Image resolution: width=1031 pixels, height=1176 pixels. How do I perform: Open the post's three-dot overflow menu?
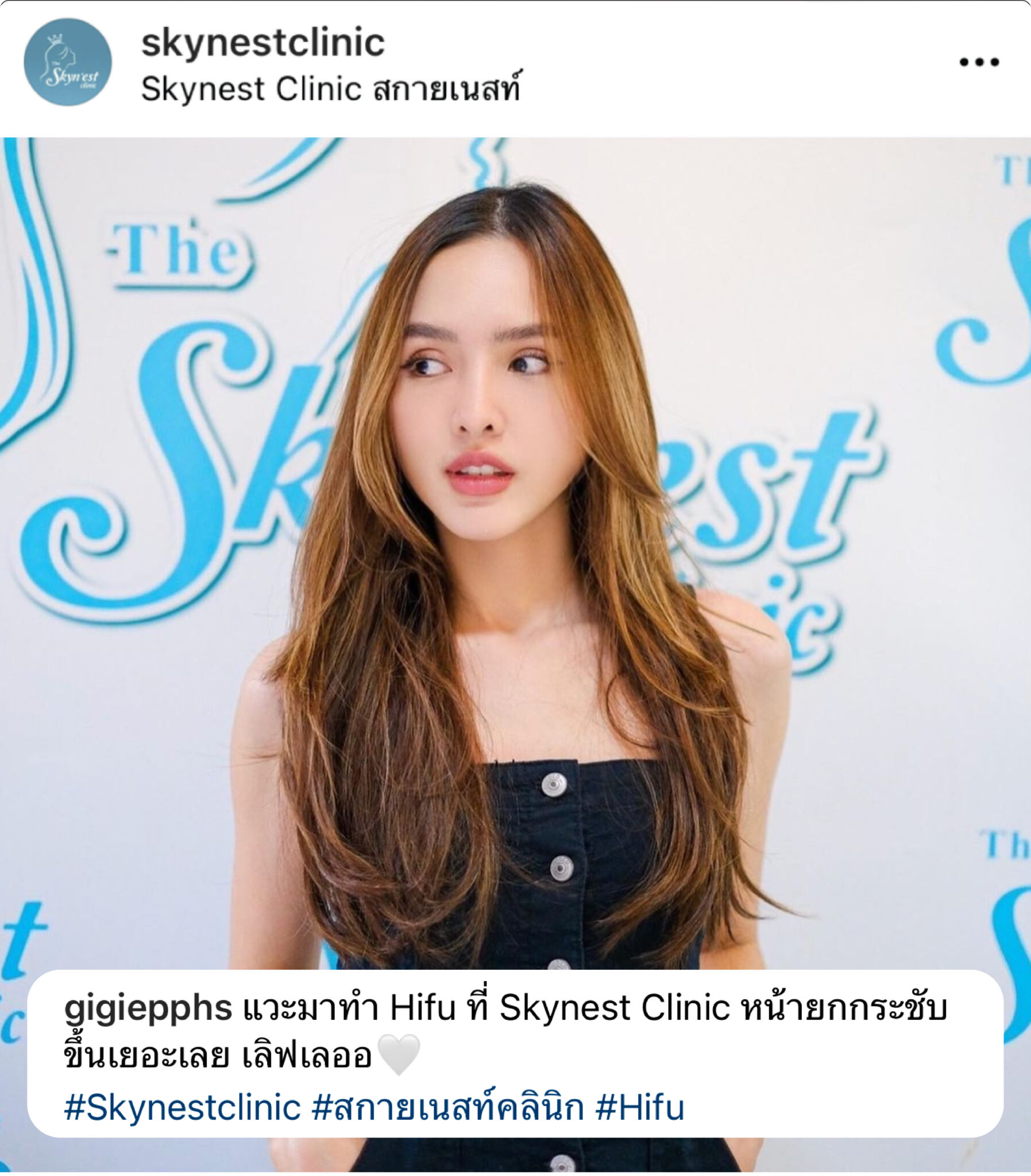pos(979,62)
